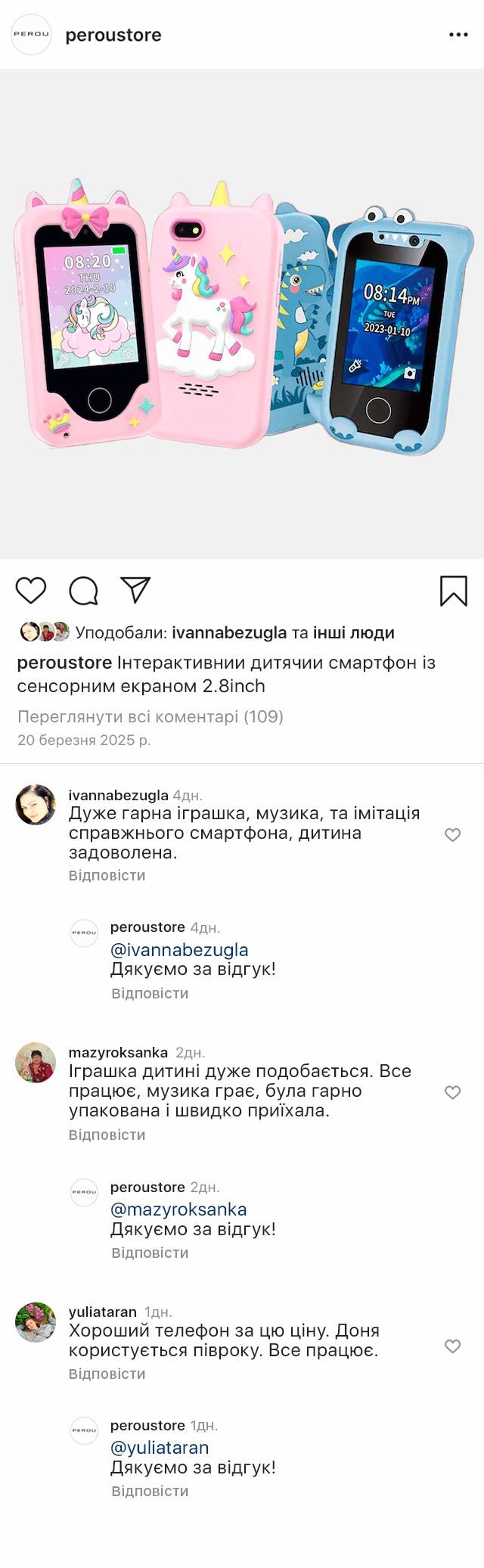Like mazyroksanka's comment
The image size is (484, 1568).
point(452,1092)
